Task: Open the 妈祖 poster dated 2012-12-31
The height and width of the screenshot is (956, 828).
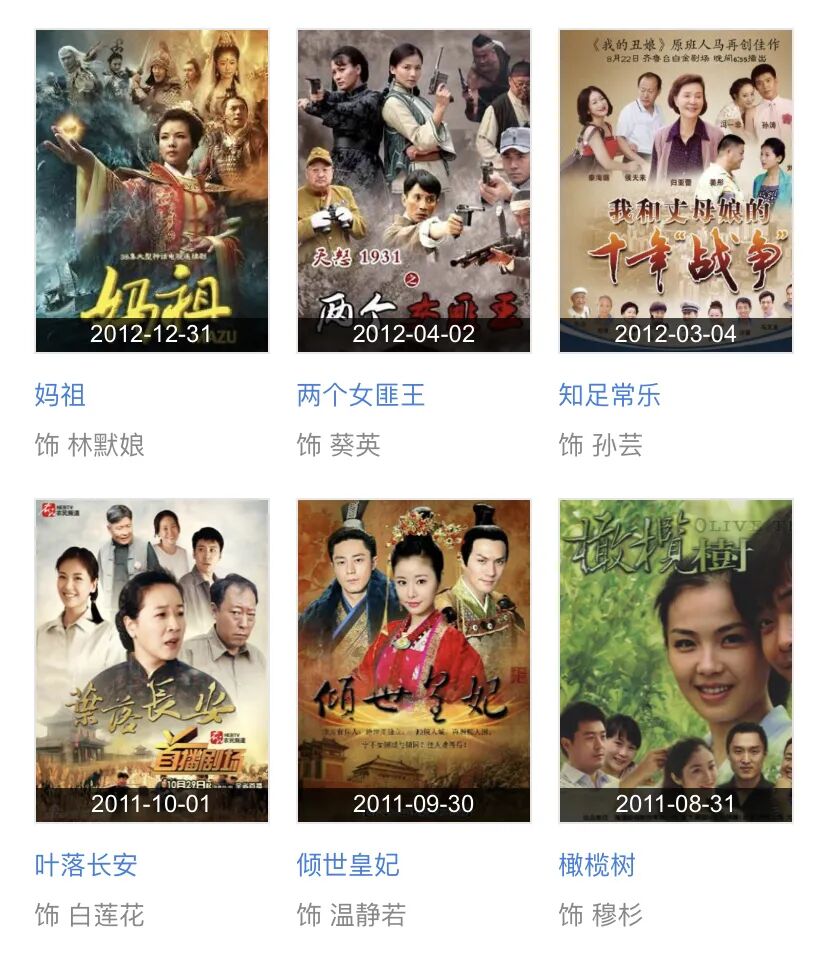Action: [152, 190]
